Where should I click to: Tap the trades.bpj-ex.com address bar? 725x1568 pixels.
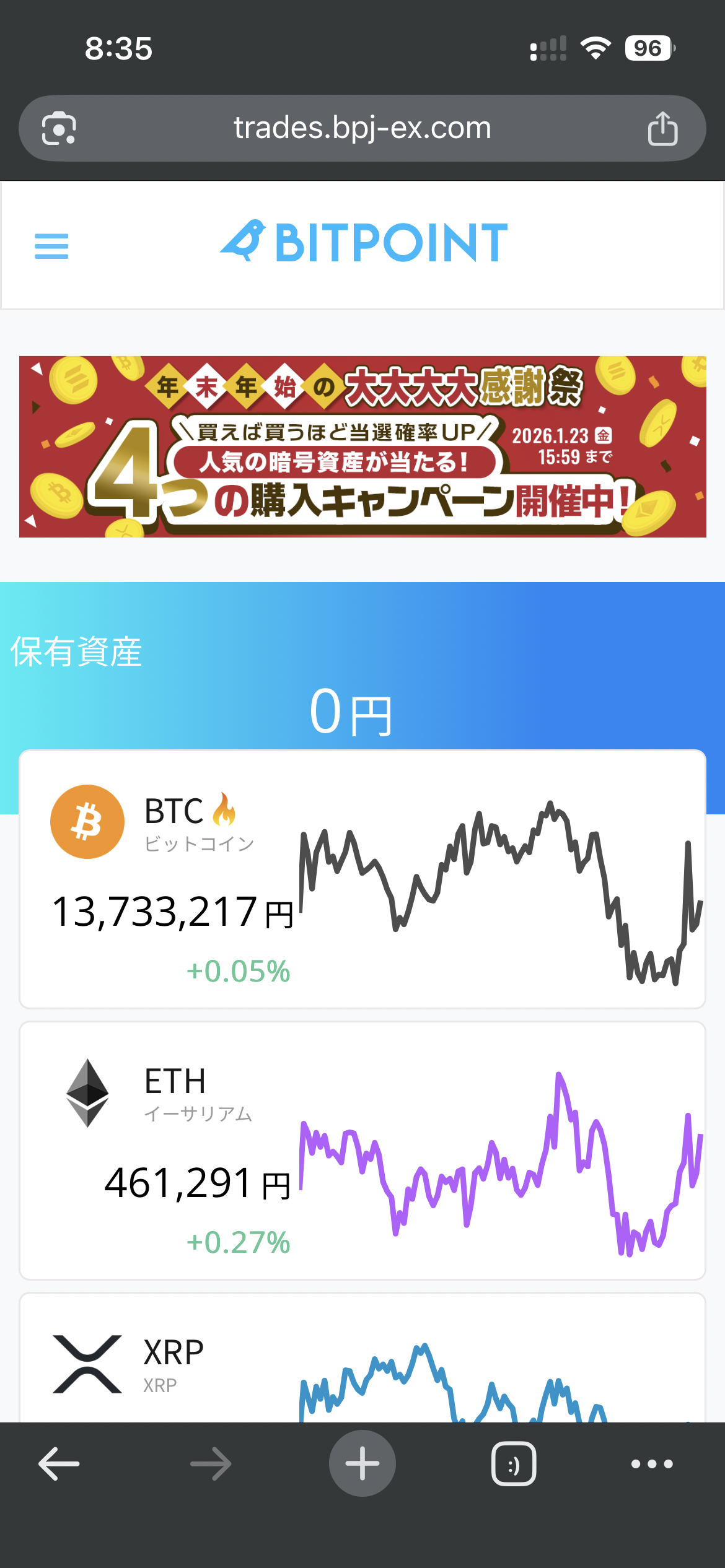tap(362, 128)
